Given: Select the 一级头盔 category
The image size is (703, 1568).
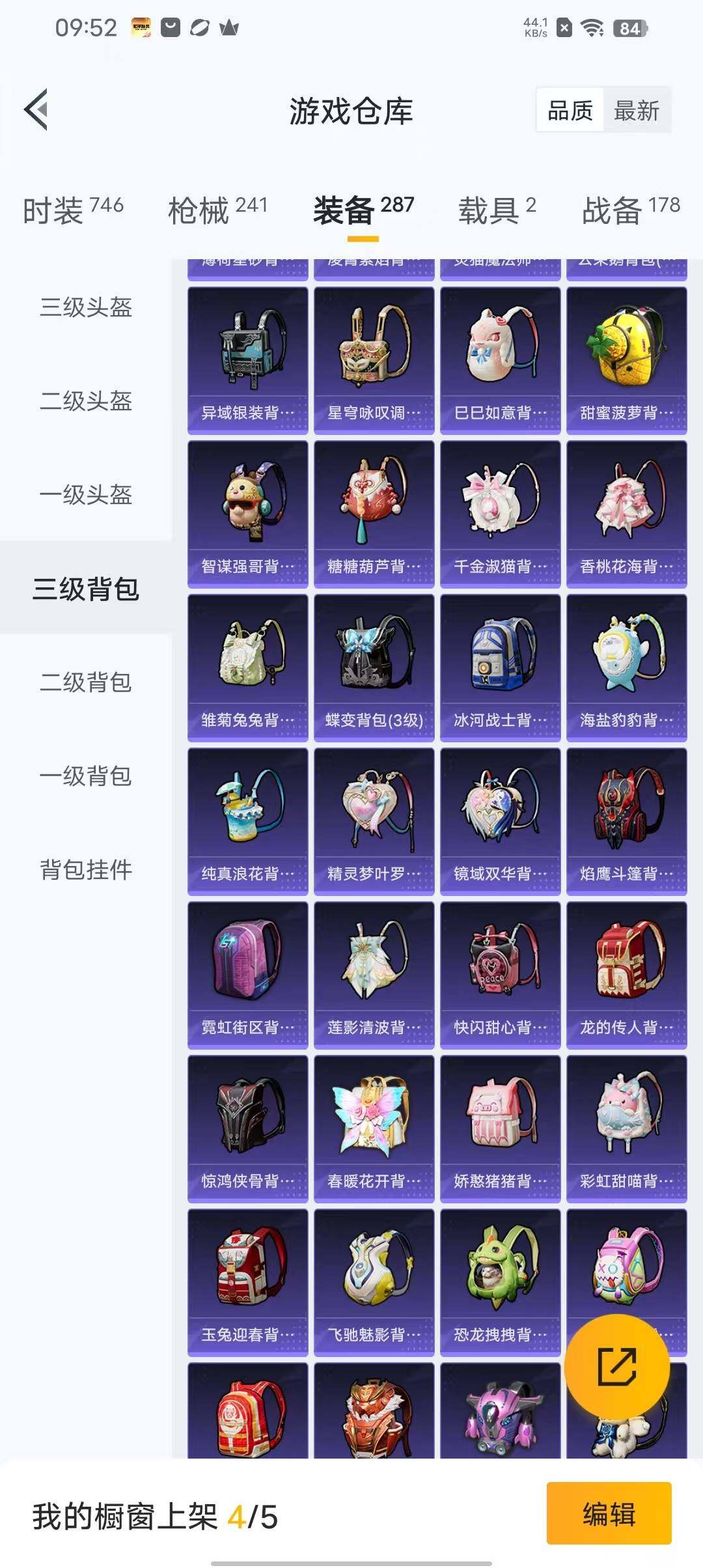Looking at the screenshot, I should pyautogui.click(x=86, y=495).
